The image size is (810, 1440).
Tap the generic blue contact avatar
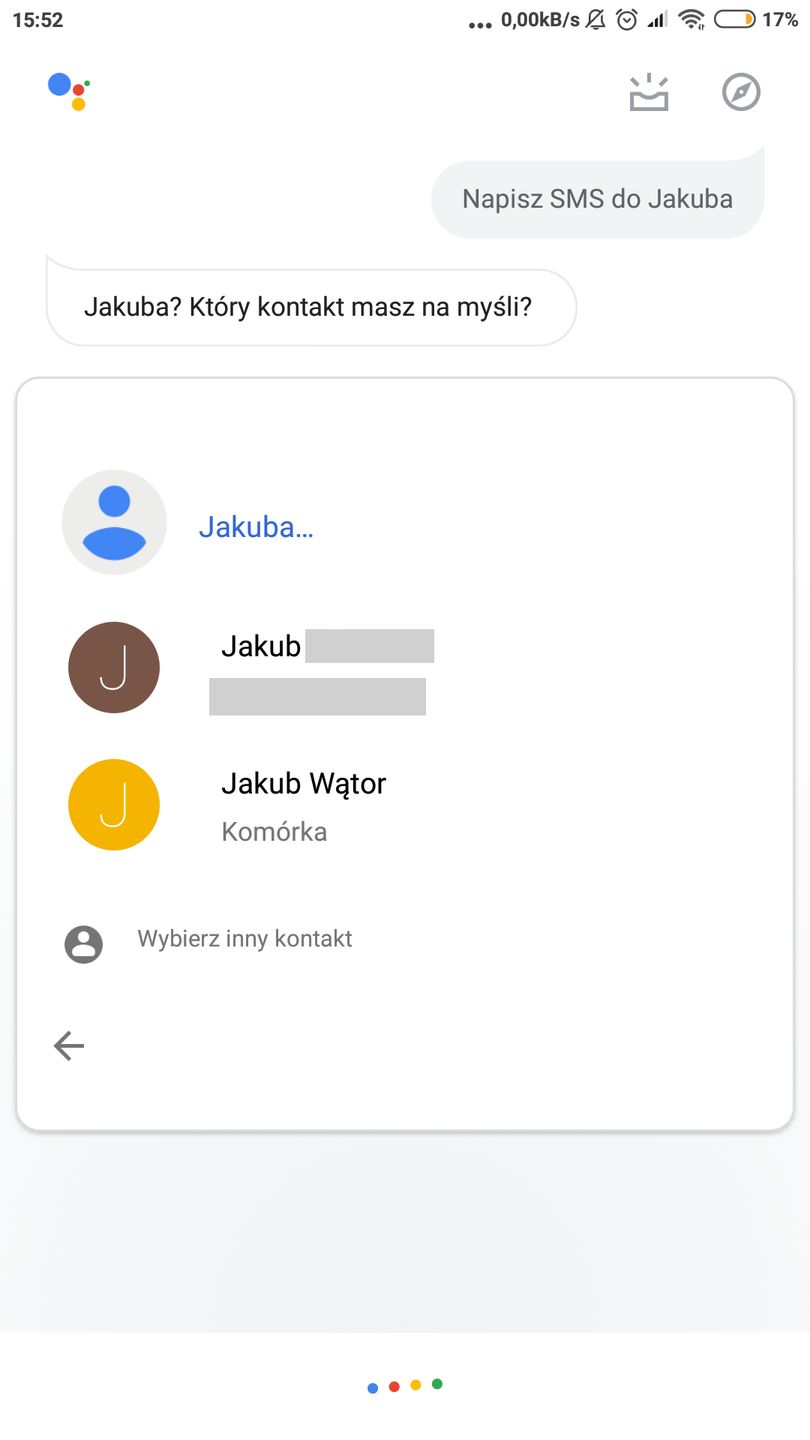(x=114, y=521)
